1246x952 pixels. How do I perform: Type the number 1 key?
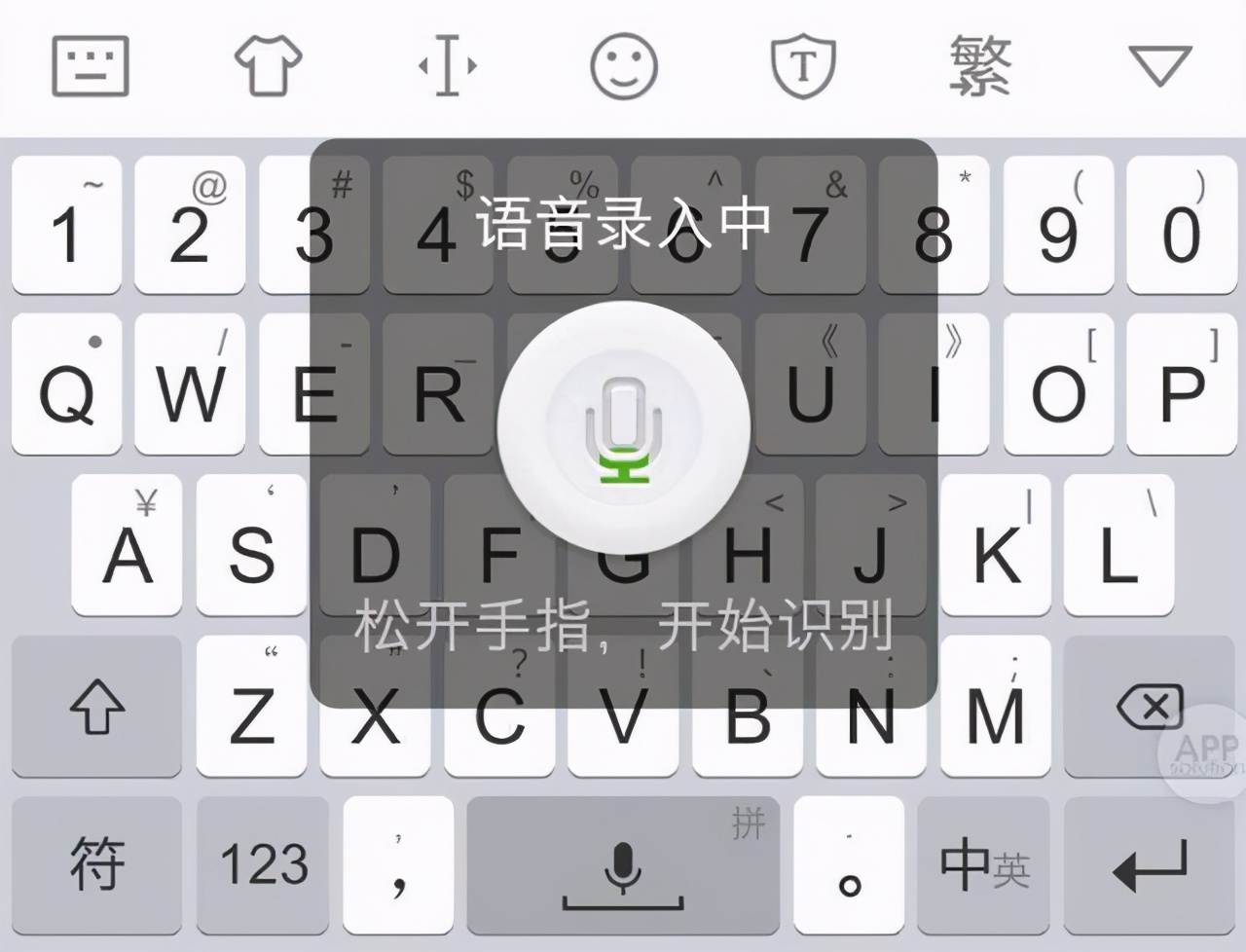tap(66, 226)
